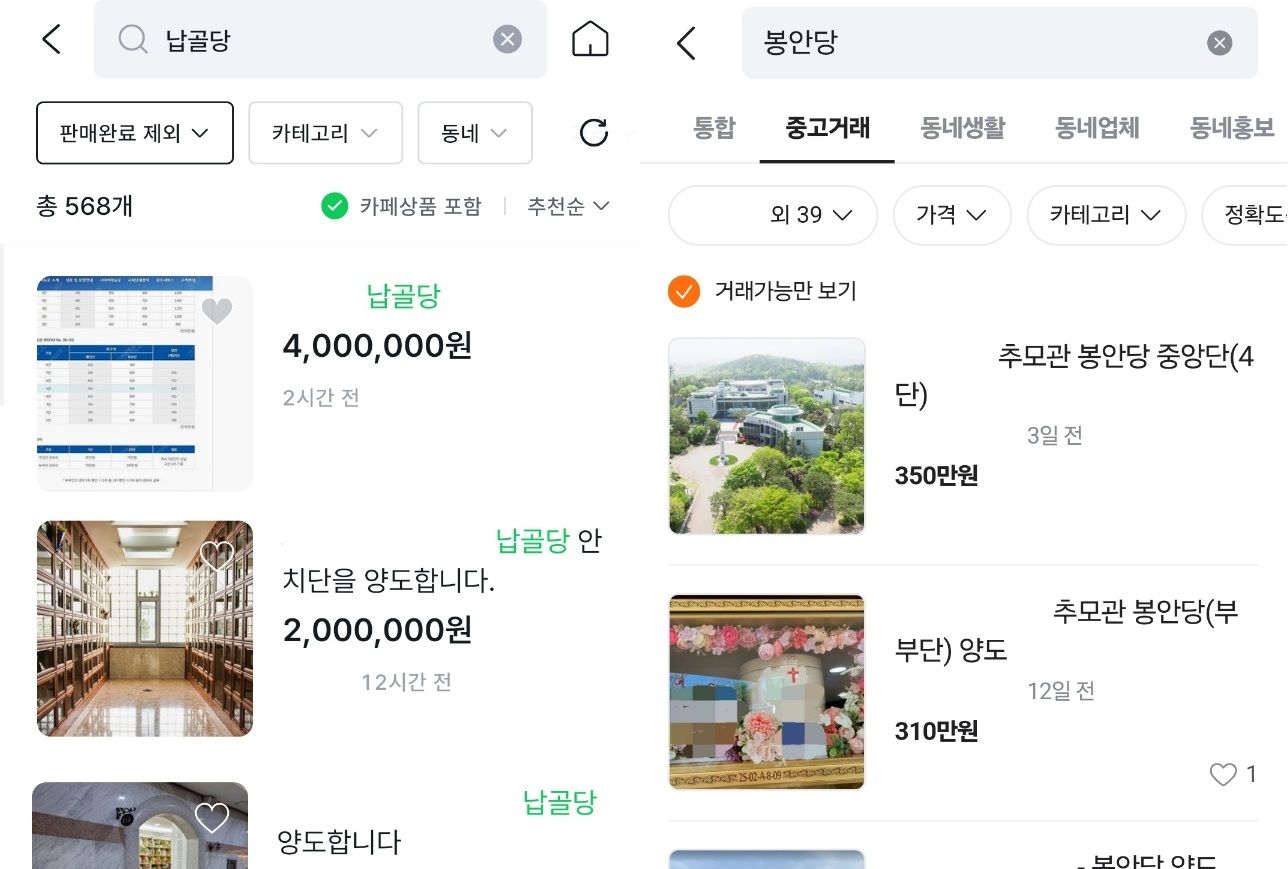
Task: Toggle the 카페상품 포함 checkbox
Action: click(334, 206)
